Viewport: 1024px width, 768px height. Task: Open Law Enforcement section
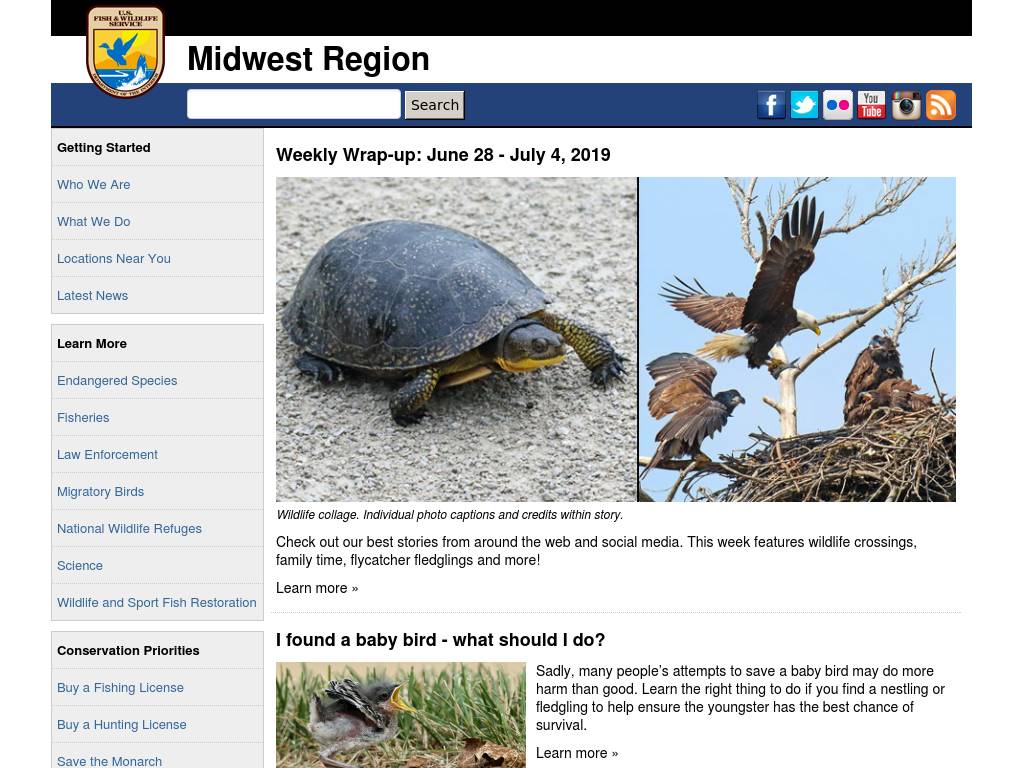[x=107, y=454]
